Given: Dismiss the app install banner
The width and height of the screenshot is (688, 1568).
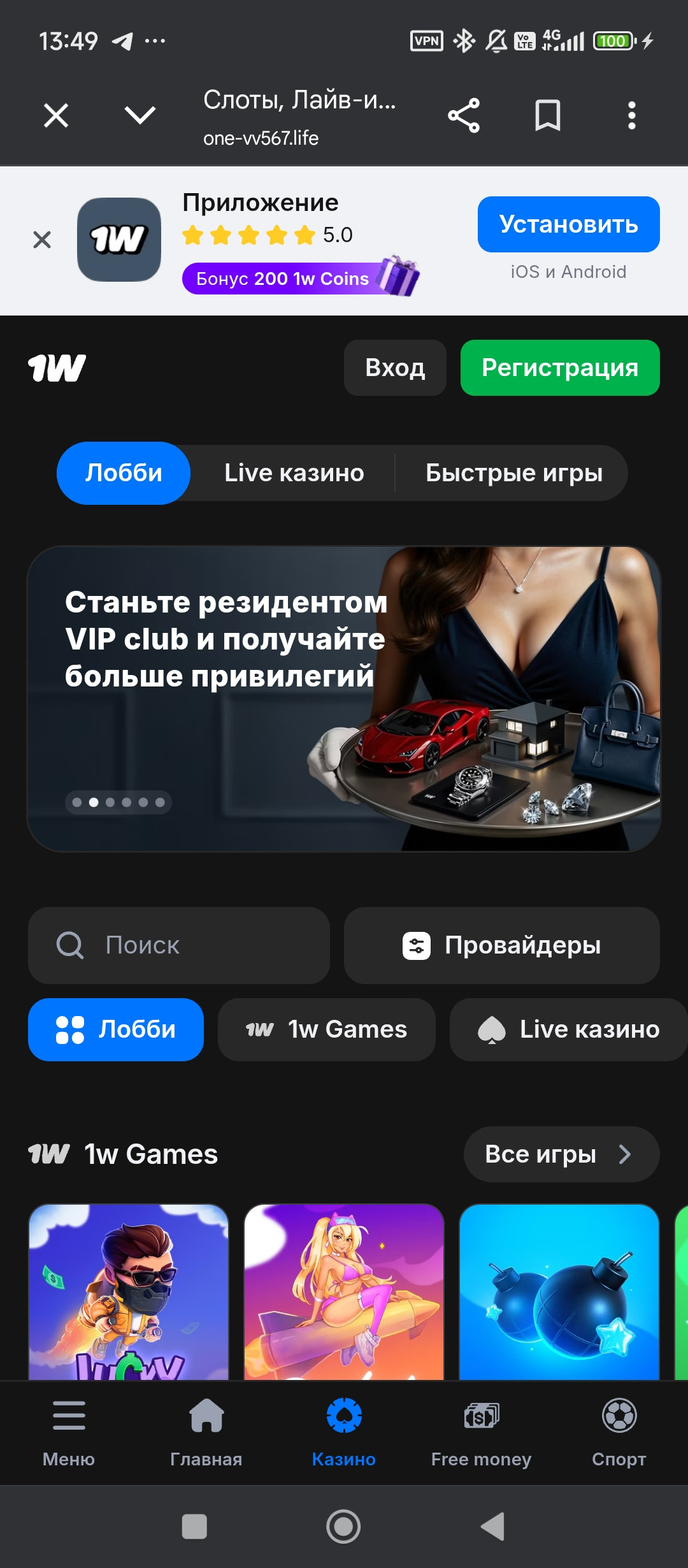Looking at the screenshot, I should pos(42,240).
